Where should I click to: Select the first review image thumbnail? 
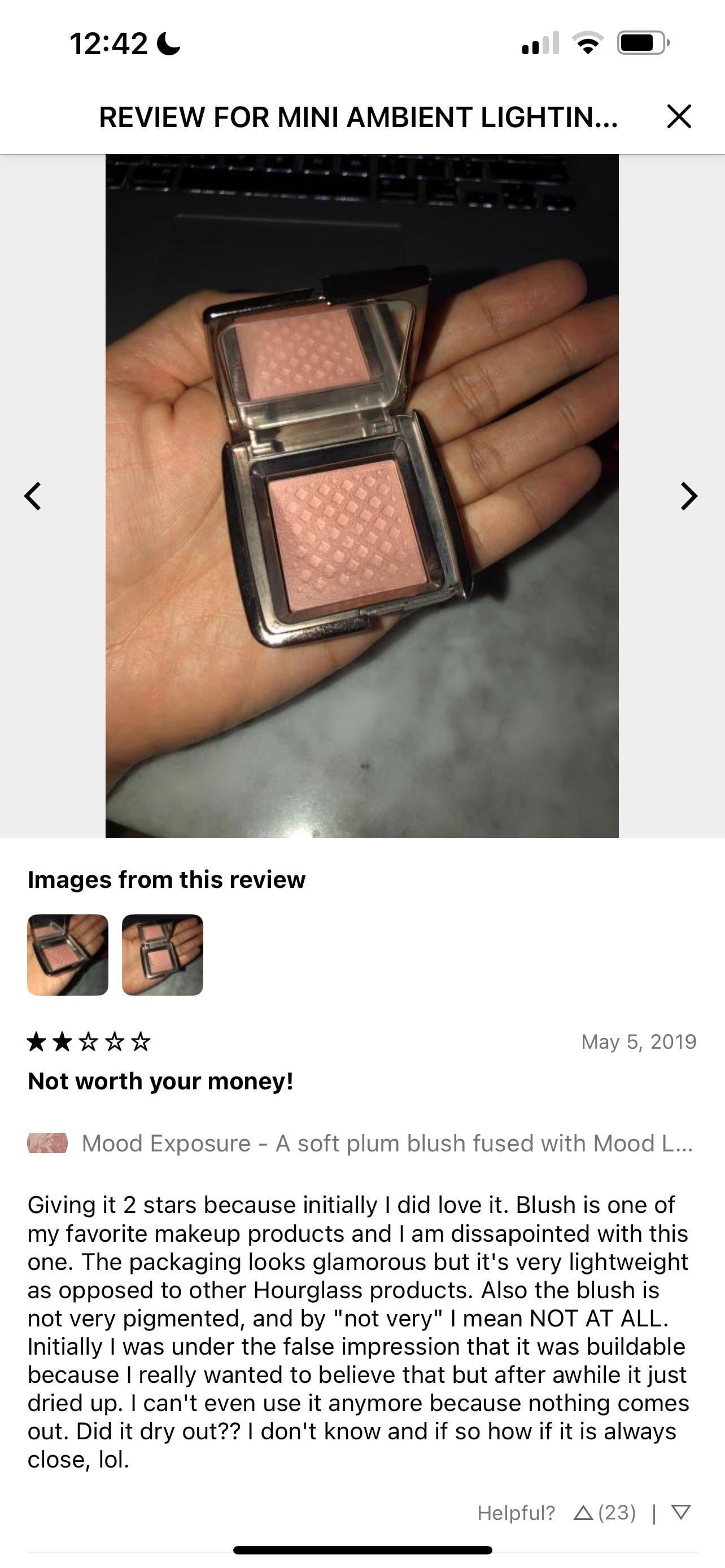[68, 954]
